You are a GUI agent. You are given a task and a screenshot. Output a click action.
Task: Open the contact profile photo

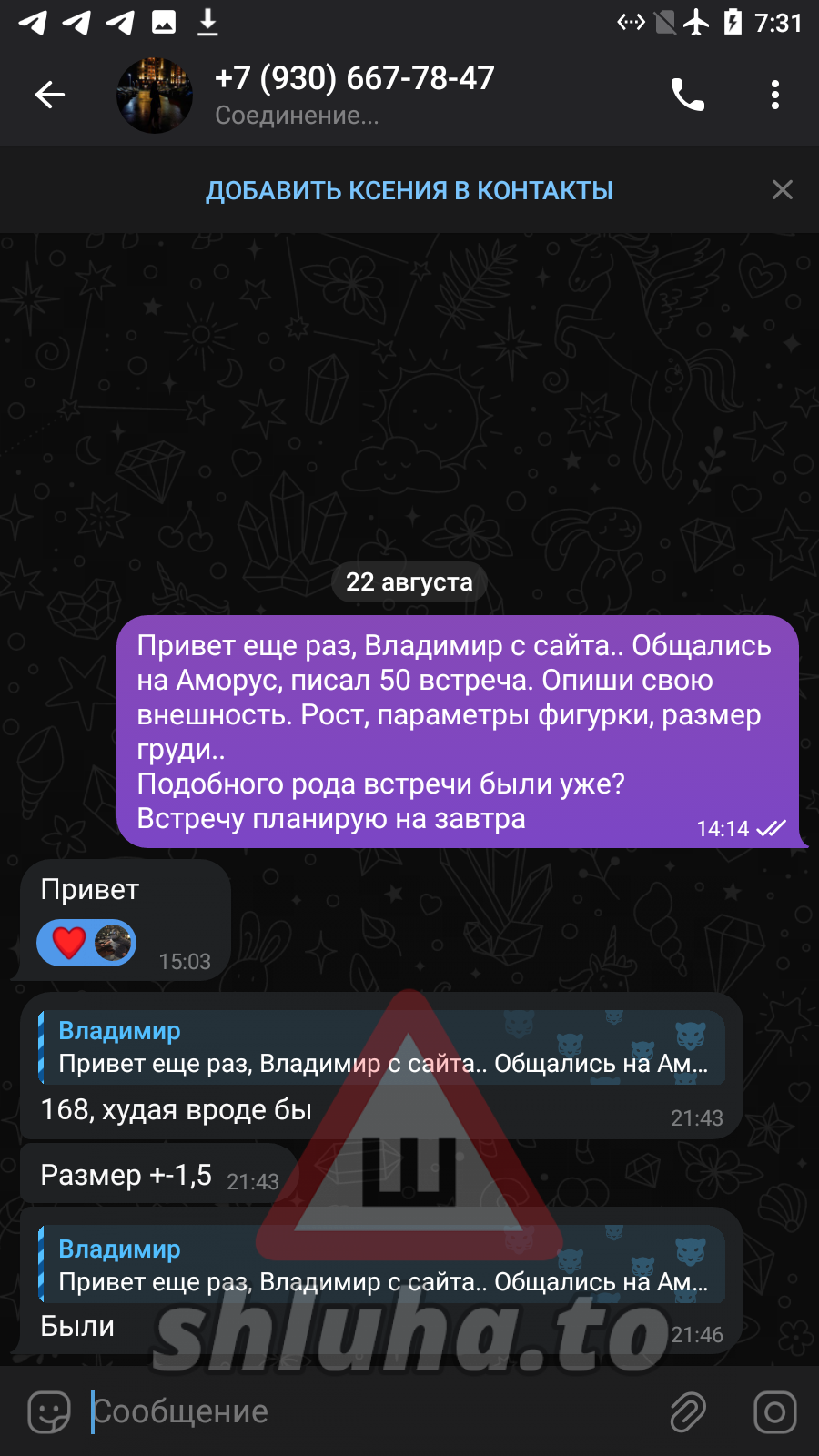[x=155, y=95]
